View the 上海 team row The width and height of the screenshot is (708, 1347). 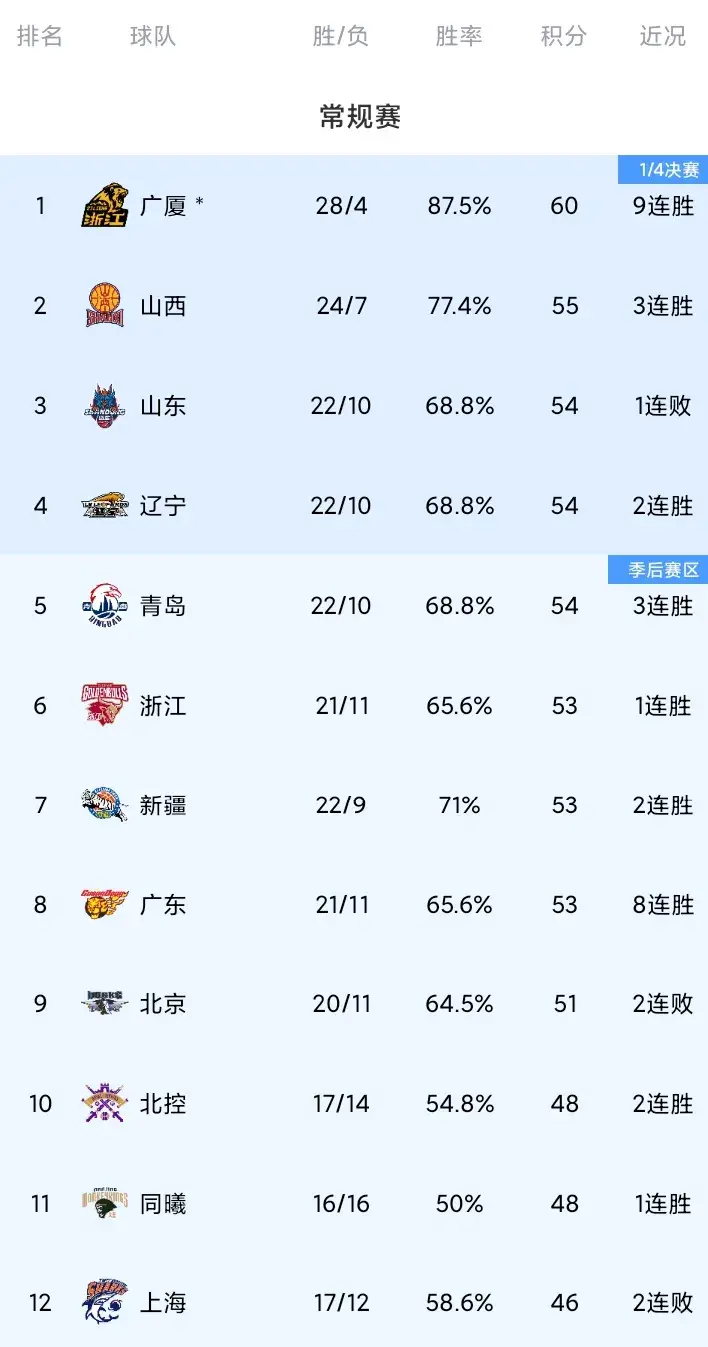click(x=354, y=1300)
